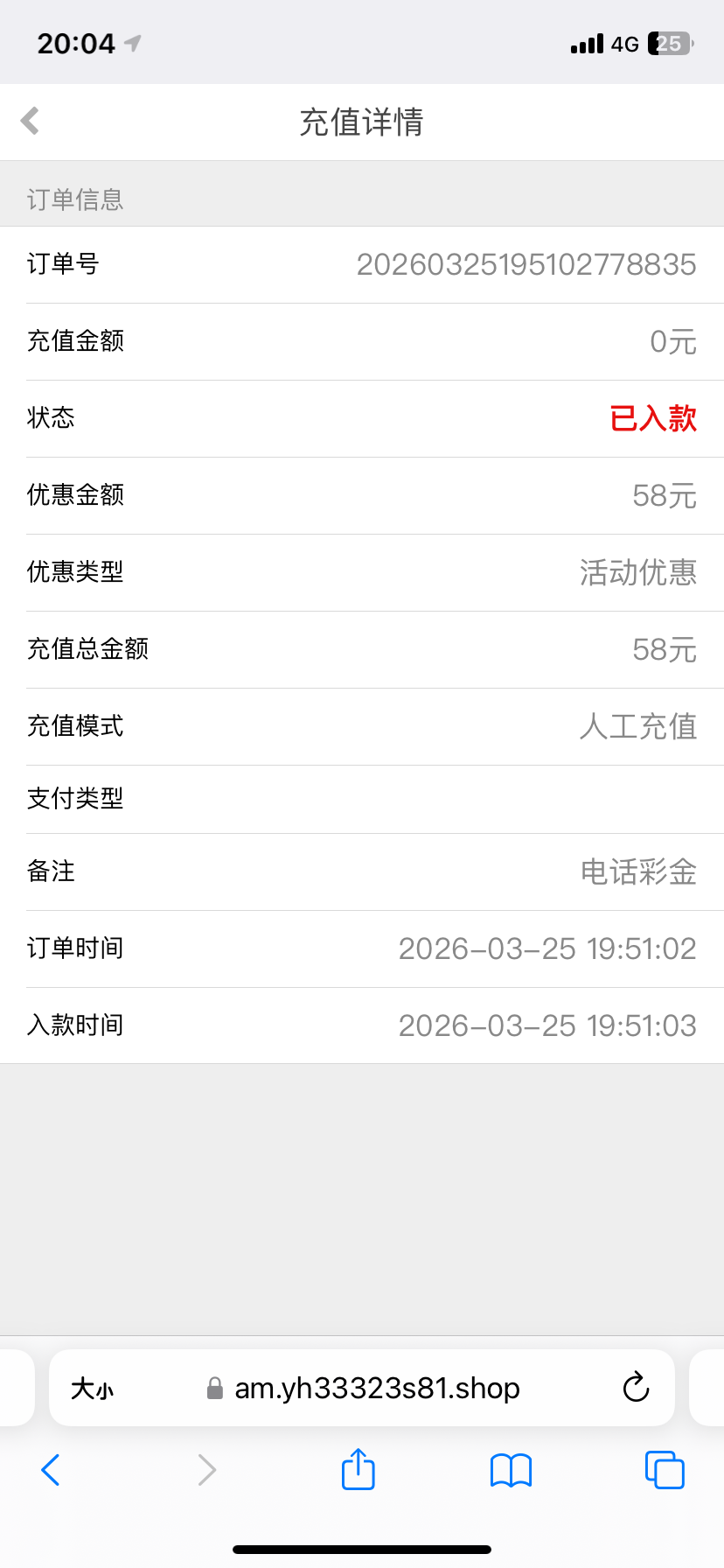Image resolution: width=724 pixels, height=1568 pixels.
Task: Tap the am.yh33323s81.shop address bar
Action: pos(376,1389)
